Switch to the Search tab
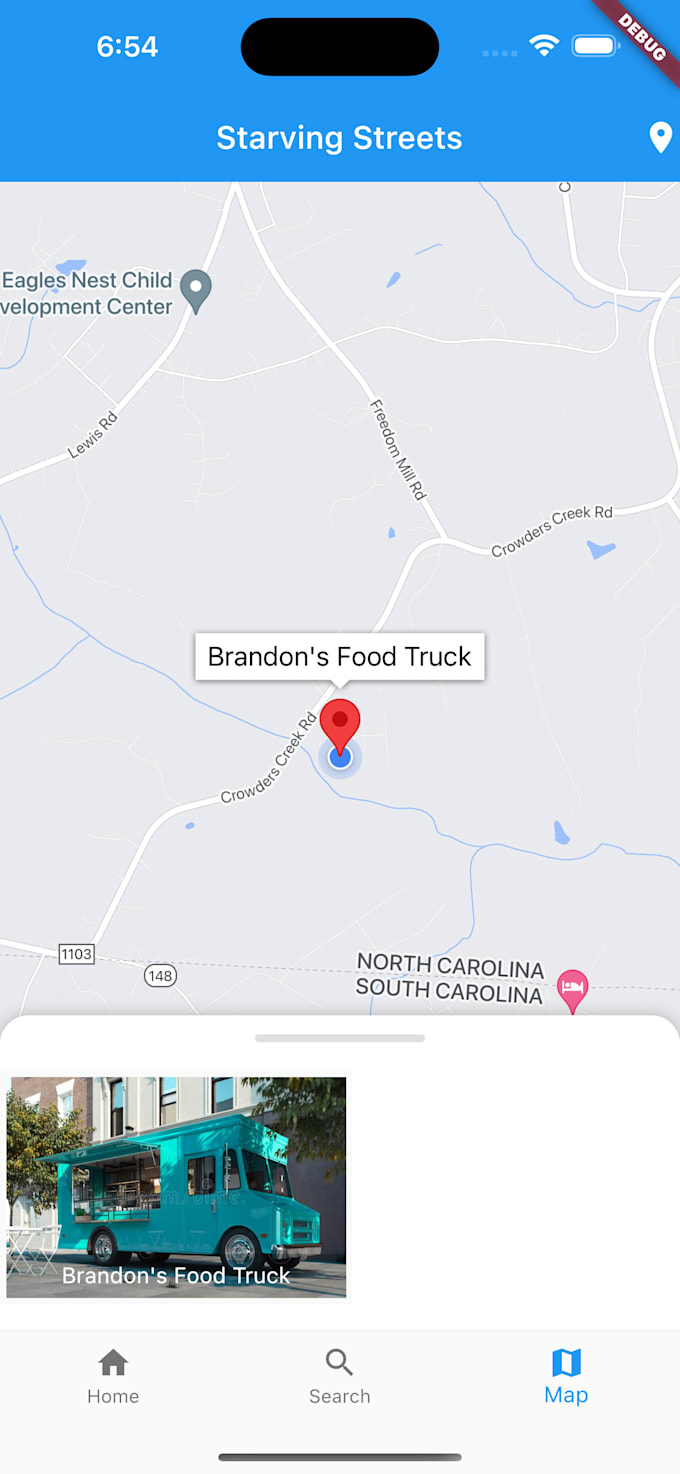The height and width of the screenshot is (1474, 680). [340, 1376]
